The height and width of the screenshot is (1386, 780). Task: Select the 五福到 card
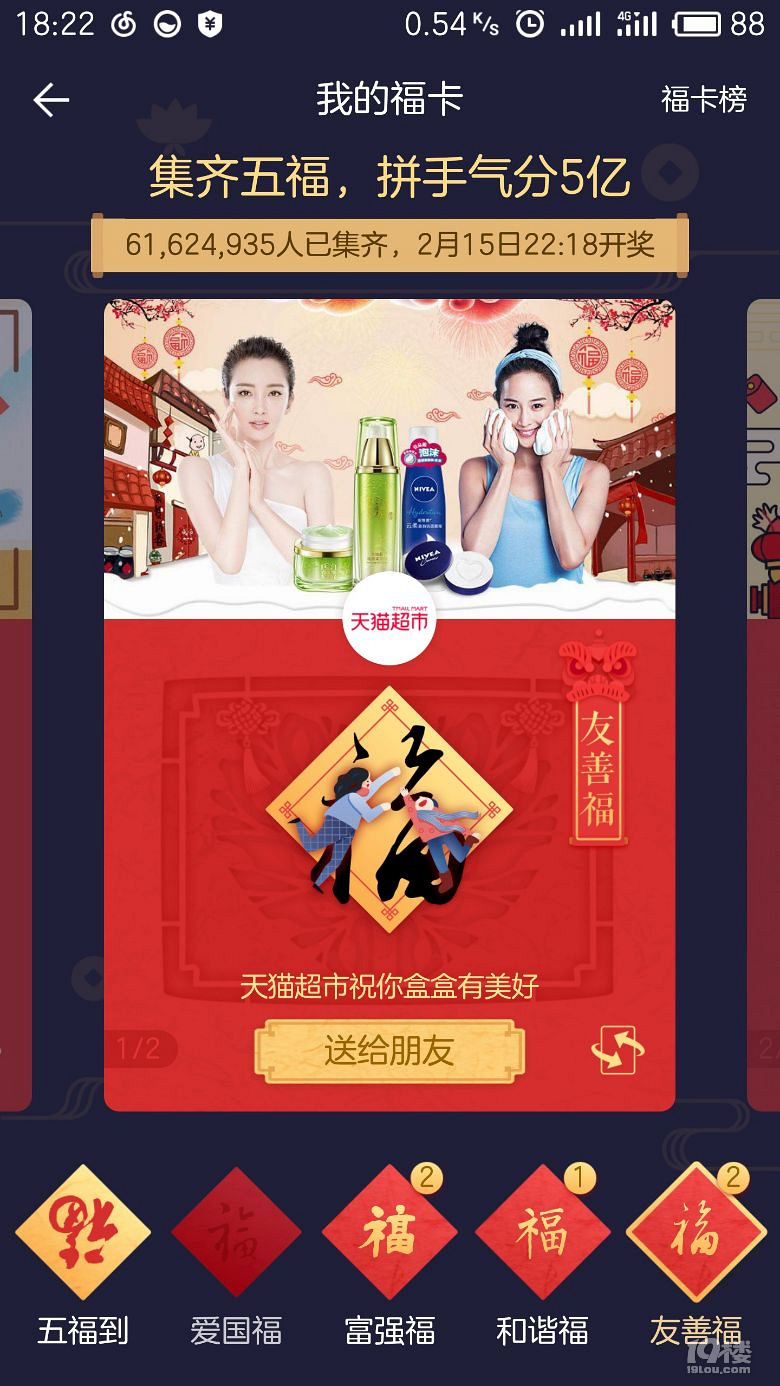coord(83,1233)
